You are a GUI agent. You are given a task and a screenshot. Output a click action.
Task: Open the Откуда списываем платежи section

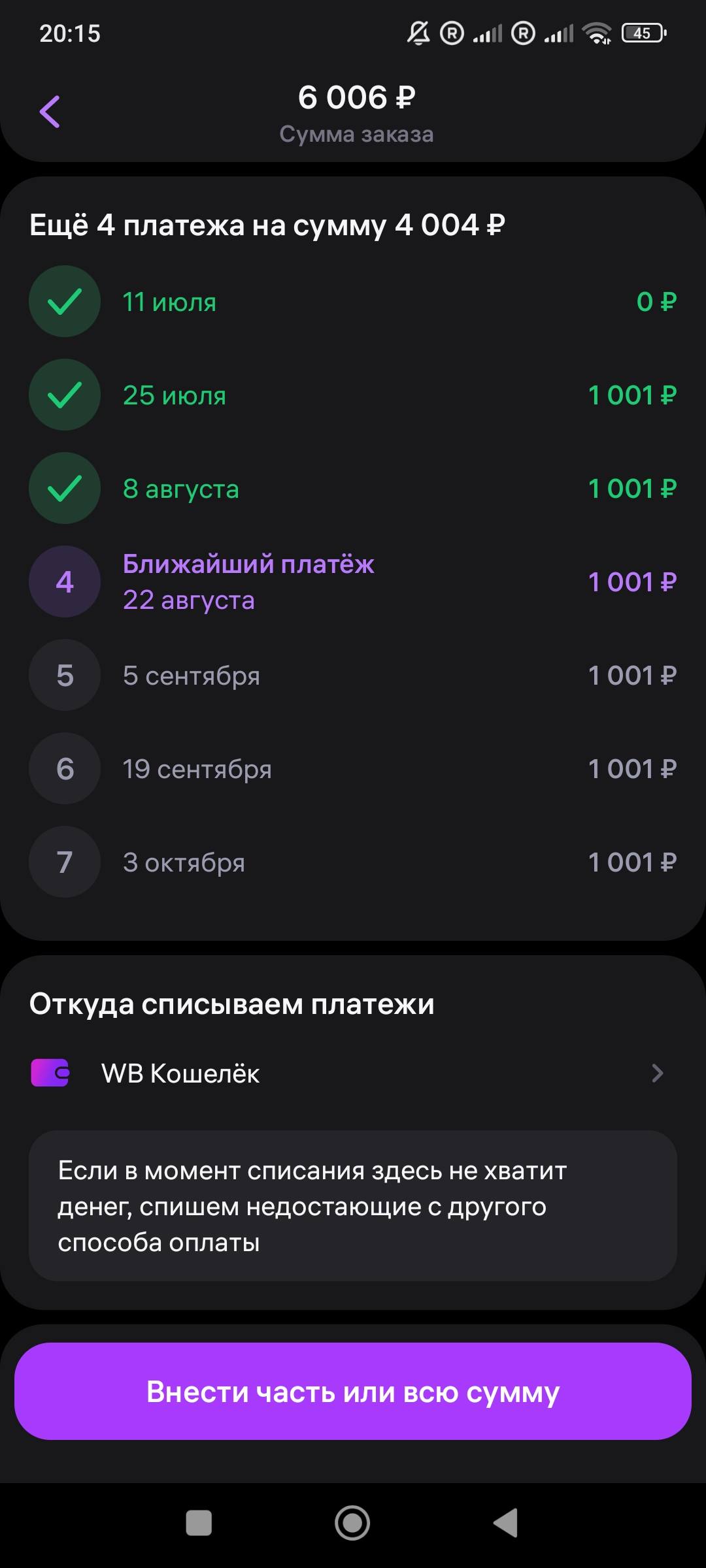[x=233, y=1004]
